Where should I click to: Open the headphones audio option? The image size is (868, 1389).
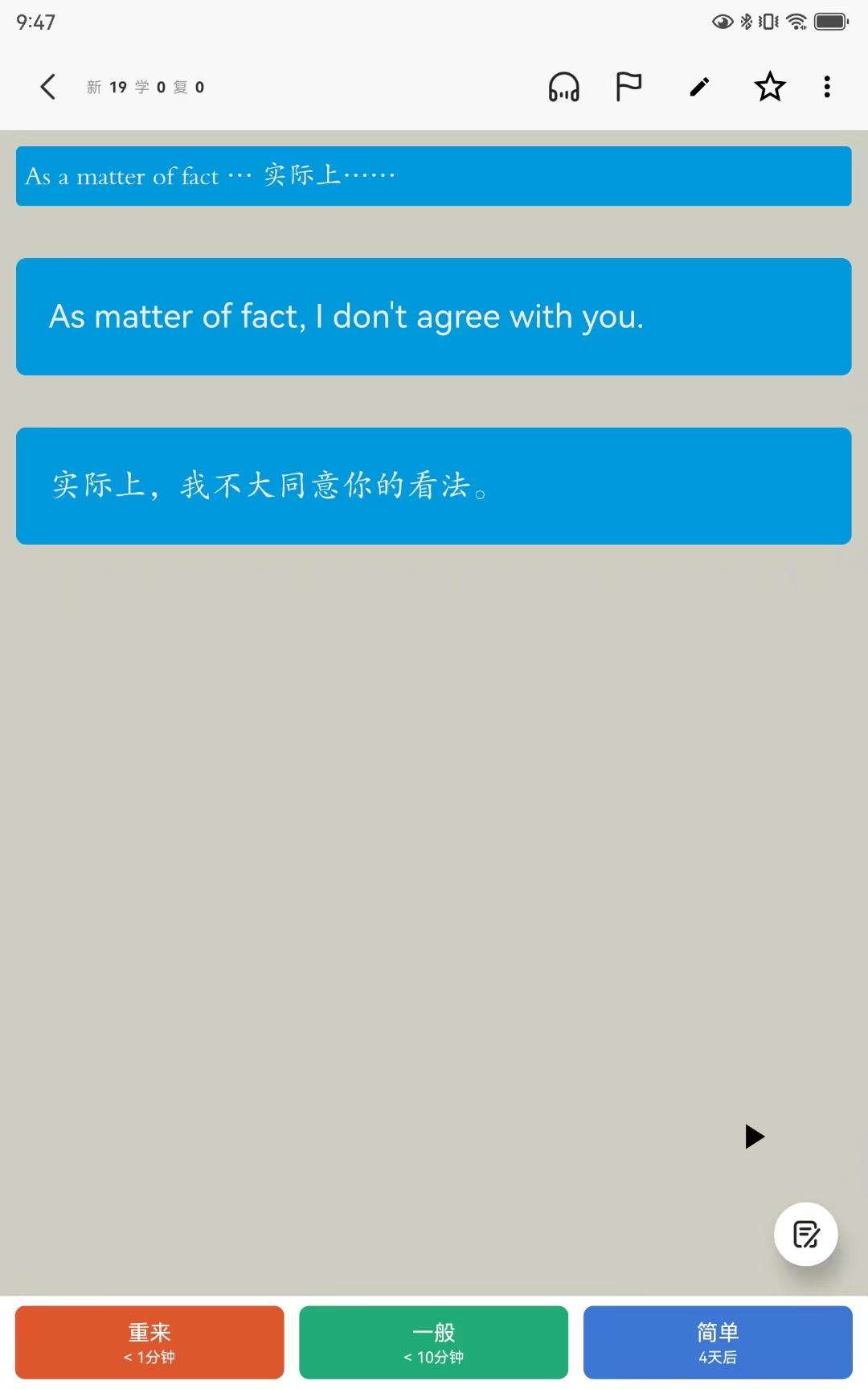tap(564, 87)
